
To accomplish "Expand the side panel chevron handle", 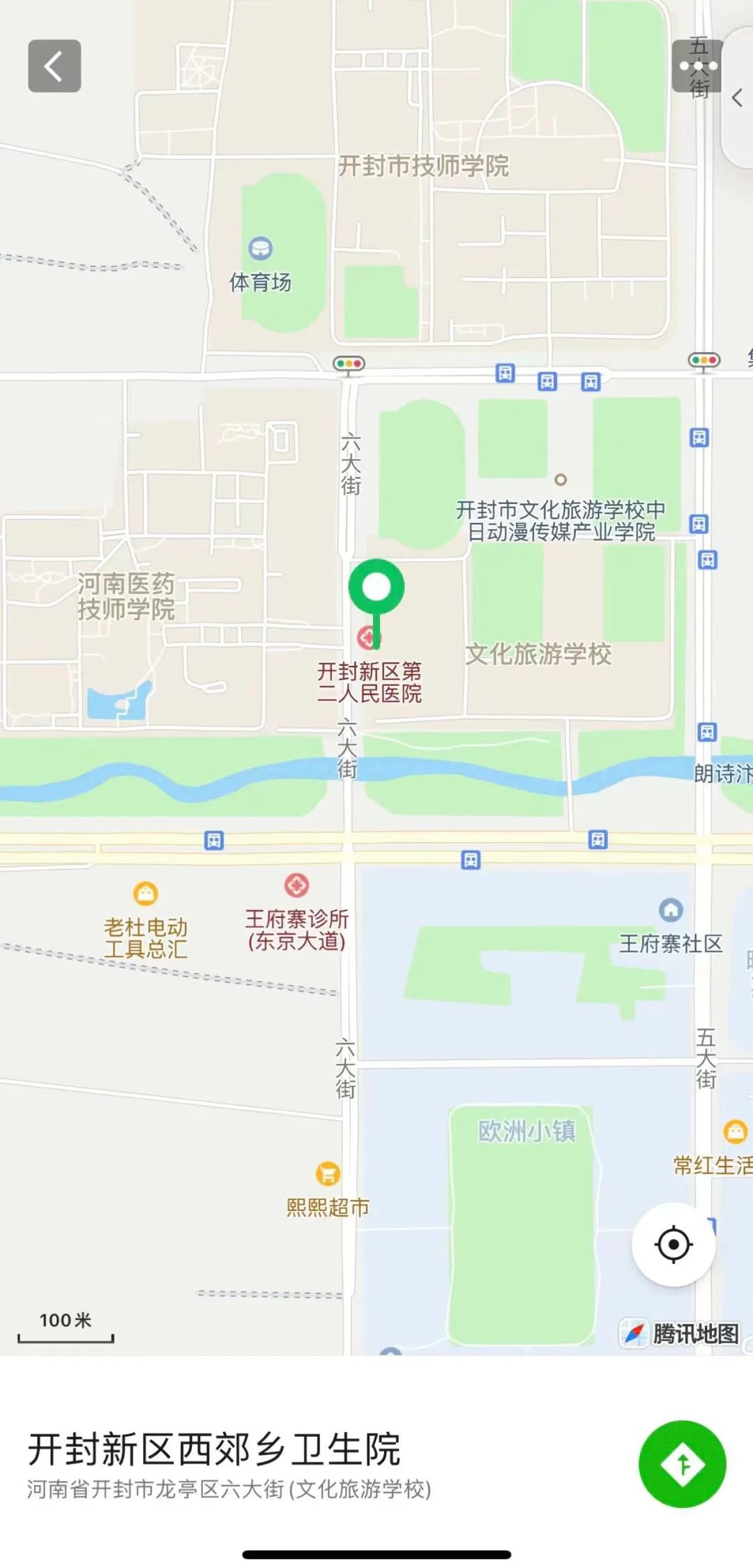I will tap(738, 98).
